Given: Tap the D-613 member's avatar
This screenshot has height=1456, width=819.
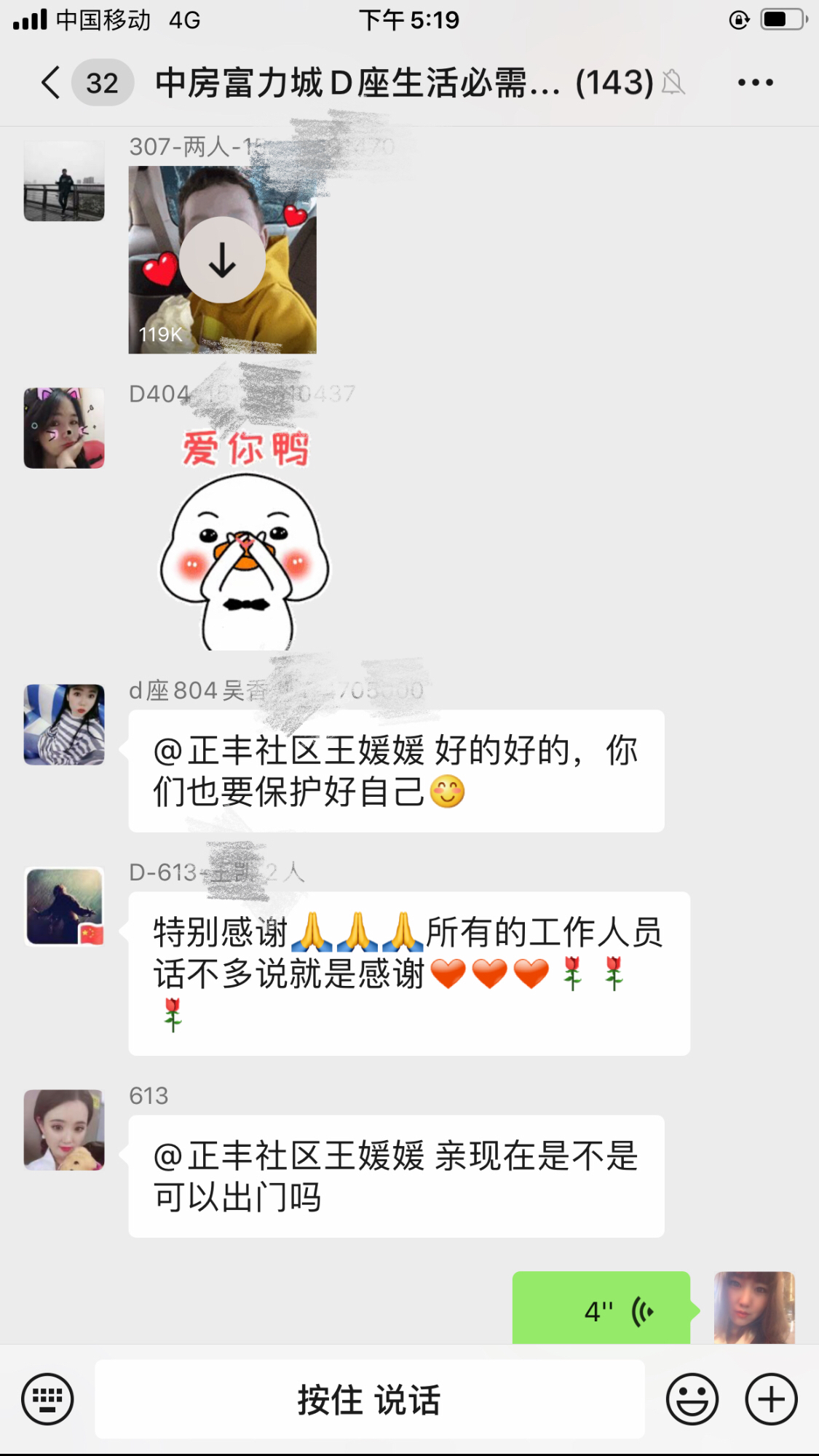Looking at the screenshot, I should [64, 906].
